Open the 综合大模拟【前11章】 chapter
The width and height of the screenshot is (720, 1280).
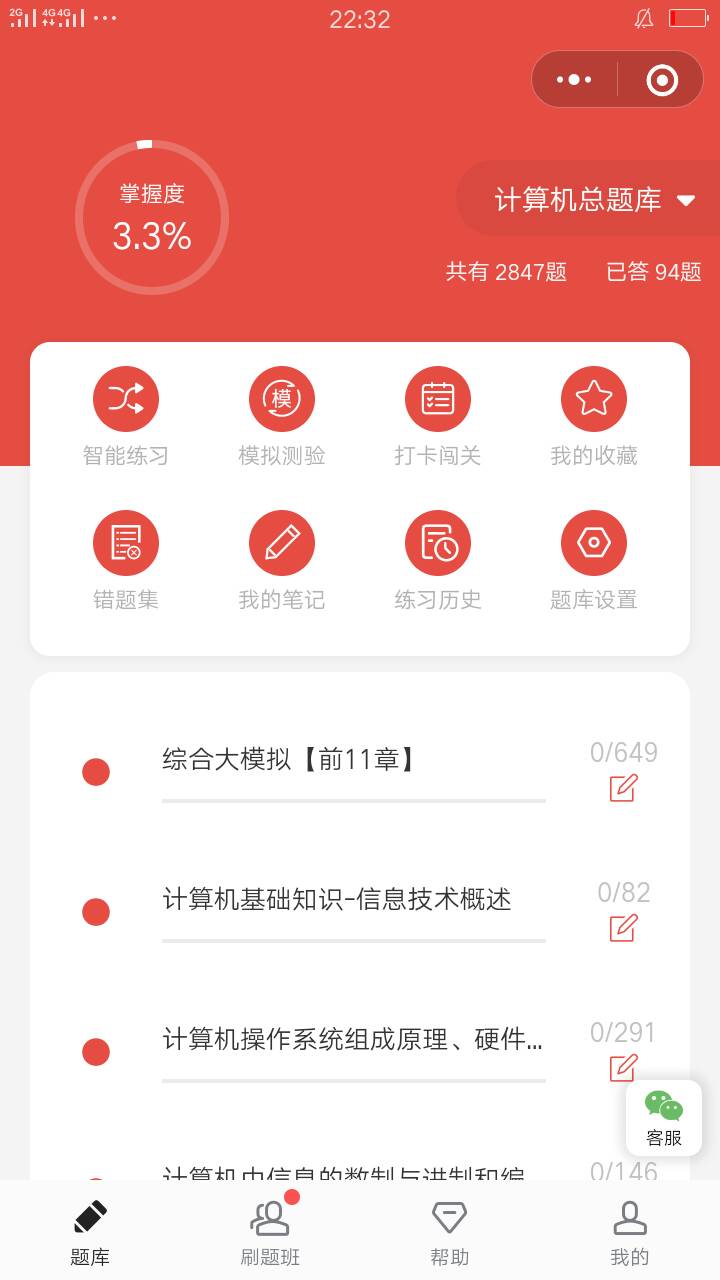(x=290, y=760)
